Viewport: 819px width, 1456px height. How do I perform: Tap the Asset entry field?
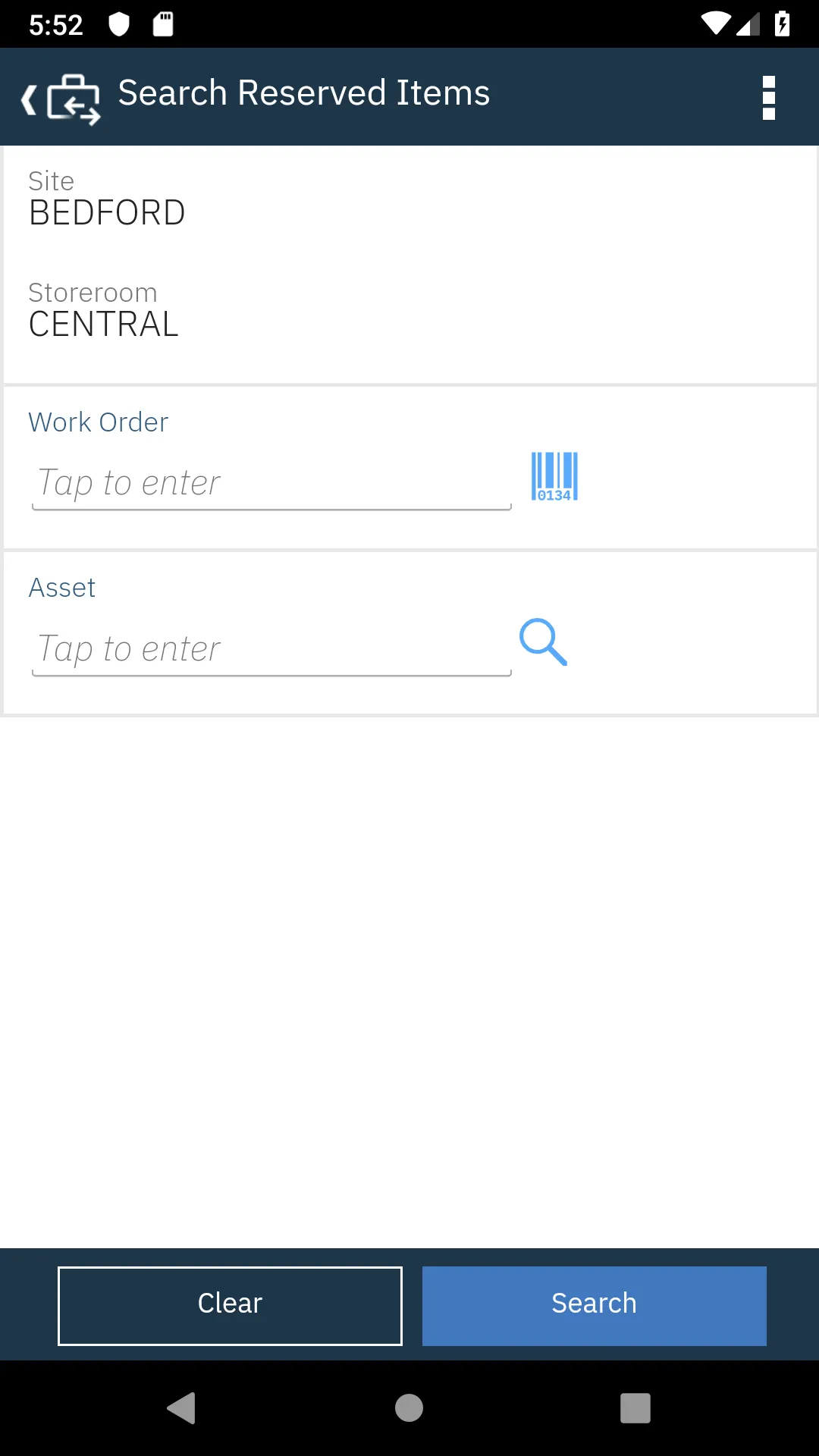point(271,648)
